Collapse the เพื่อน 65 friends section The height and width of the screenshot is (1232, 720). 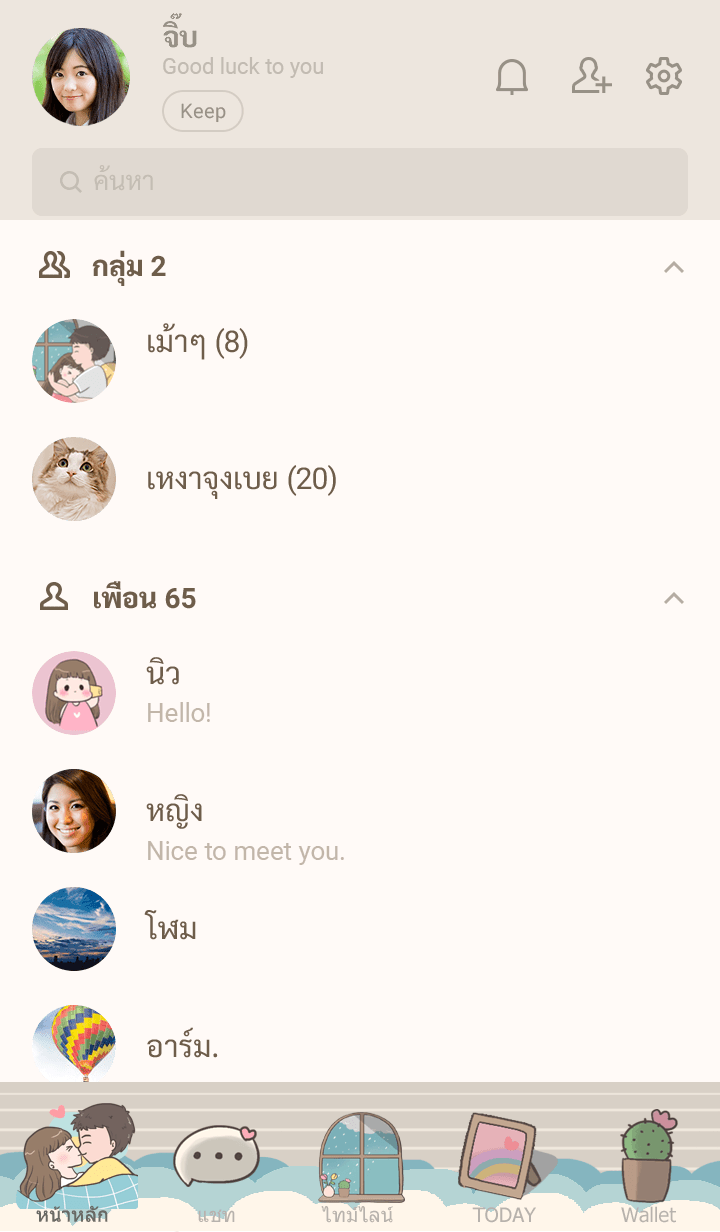point(674,598)
